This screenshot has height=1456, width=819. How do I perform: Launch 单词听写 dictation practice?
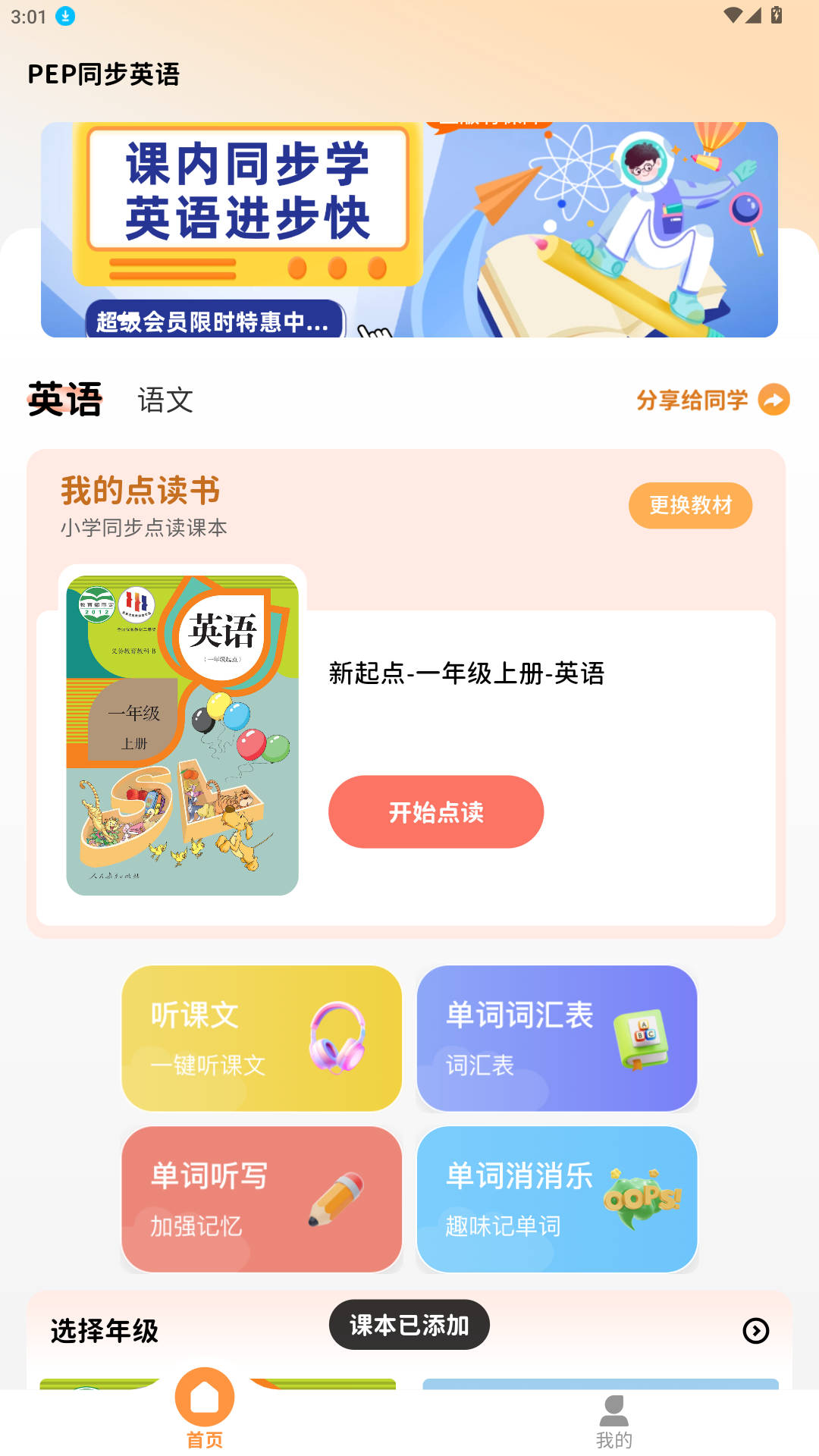point(262,1199)
